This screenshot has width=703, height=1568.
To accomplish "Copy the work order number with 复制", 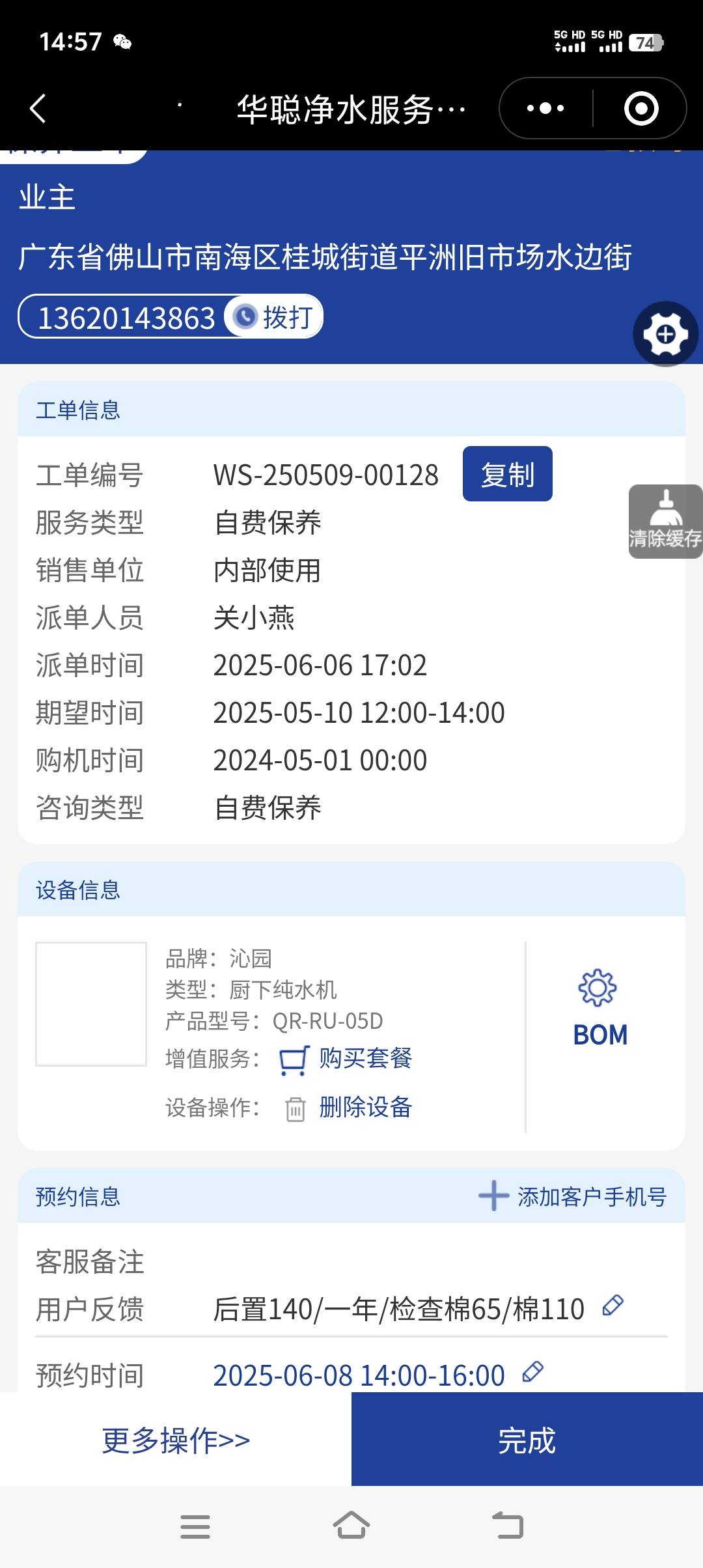I will 507,474.
